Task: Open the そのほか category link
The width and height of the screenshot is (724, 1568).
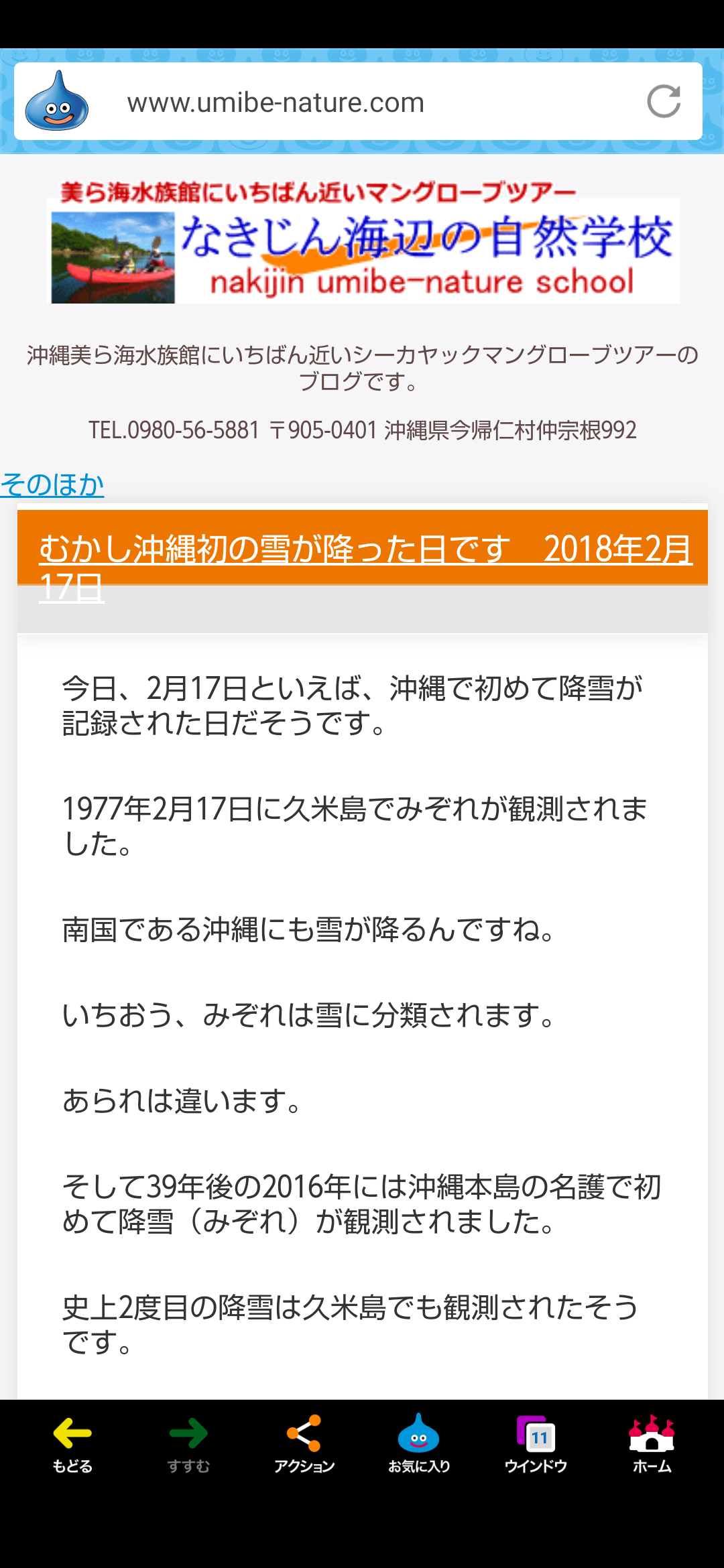Action: click(x=52, y=484)
